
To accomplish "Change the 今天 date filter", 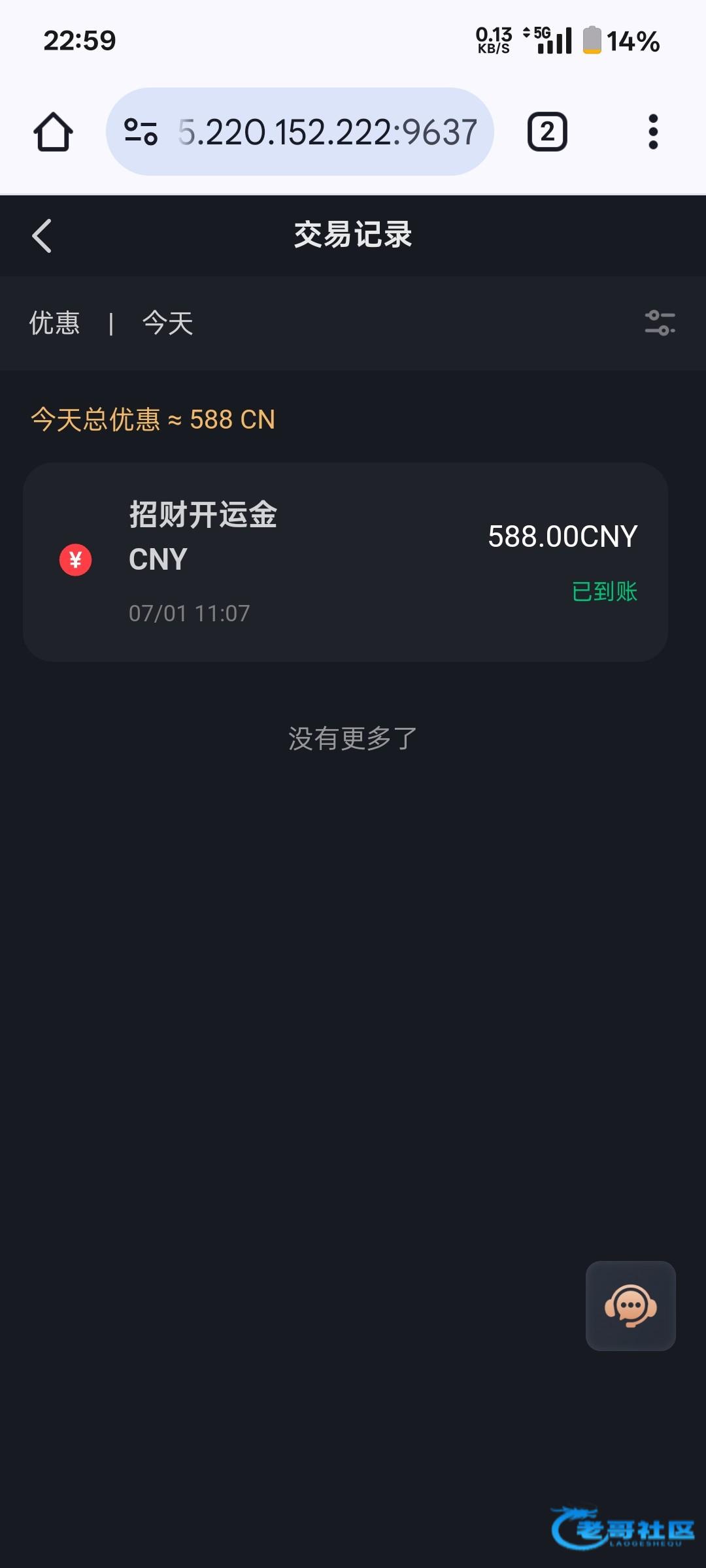I will [x=168, y=323].
